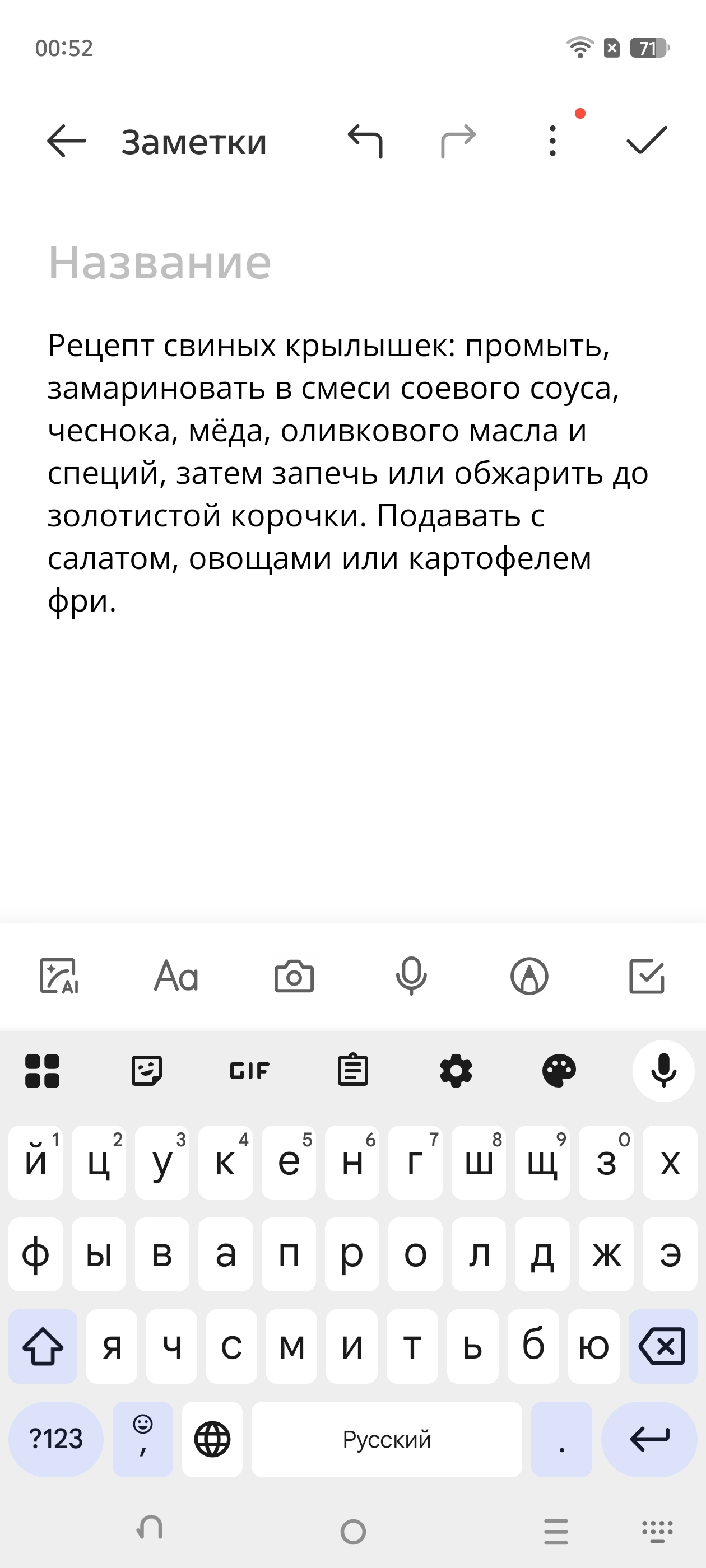Viewport: 706px width, 1568px height.
Task: Open the keyboard clipboard
Action: coord(352,1070)
